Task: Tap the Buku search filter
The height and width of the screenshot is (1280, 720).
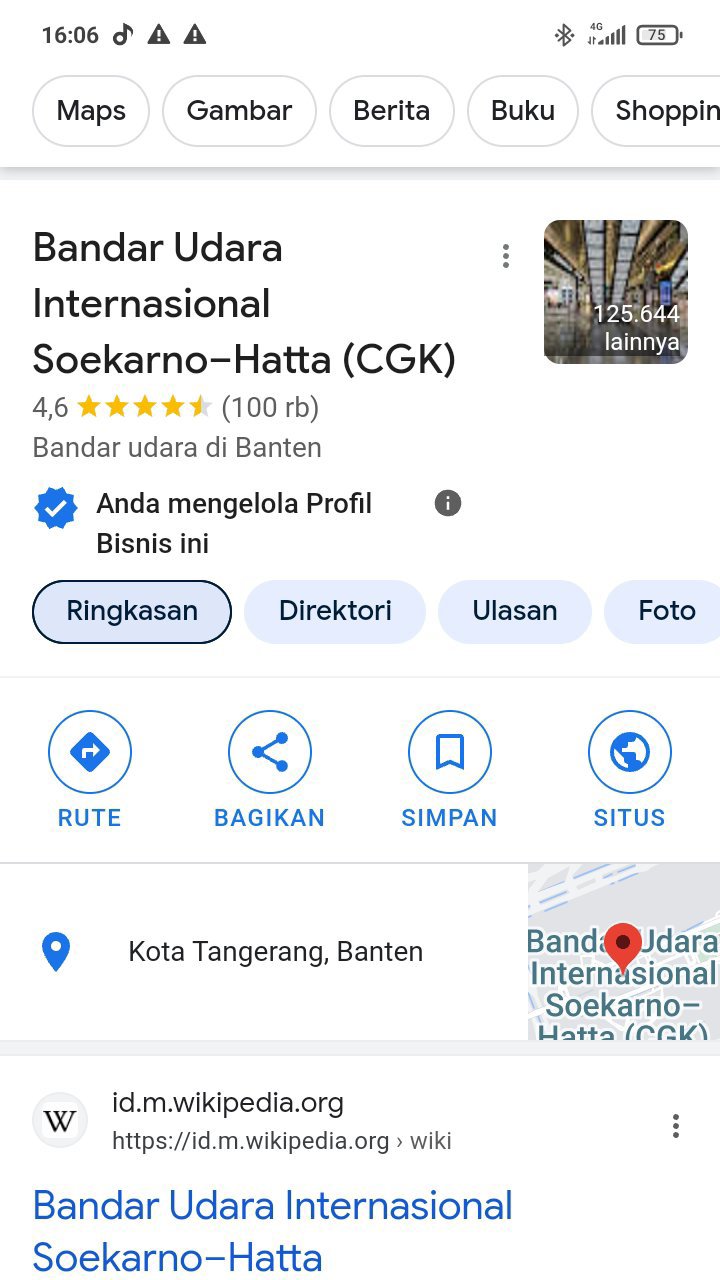Action: [523, 110]
